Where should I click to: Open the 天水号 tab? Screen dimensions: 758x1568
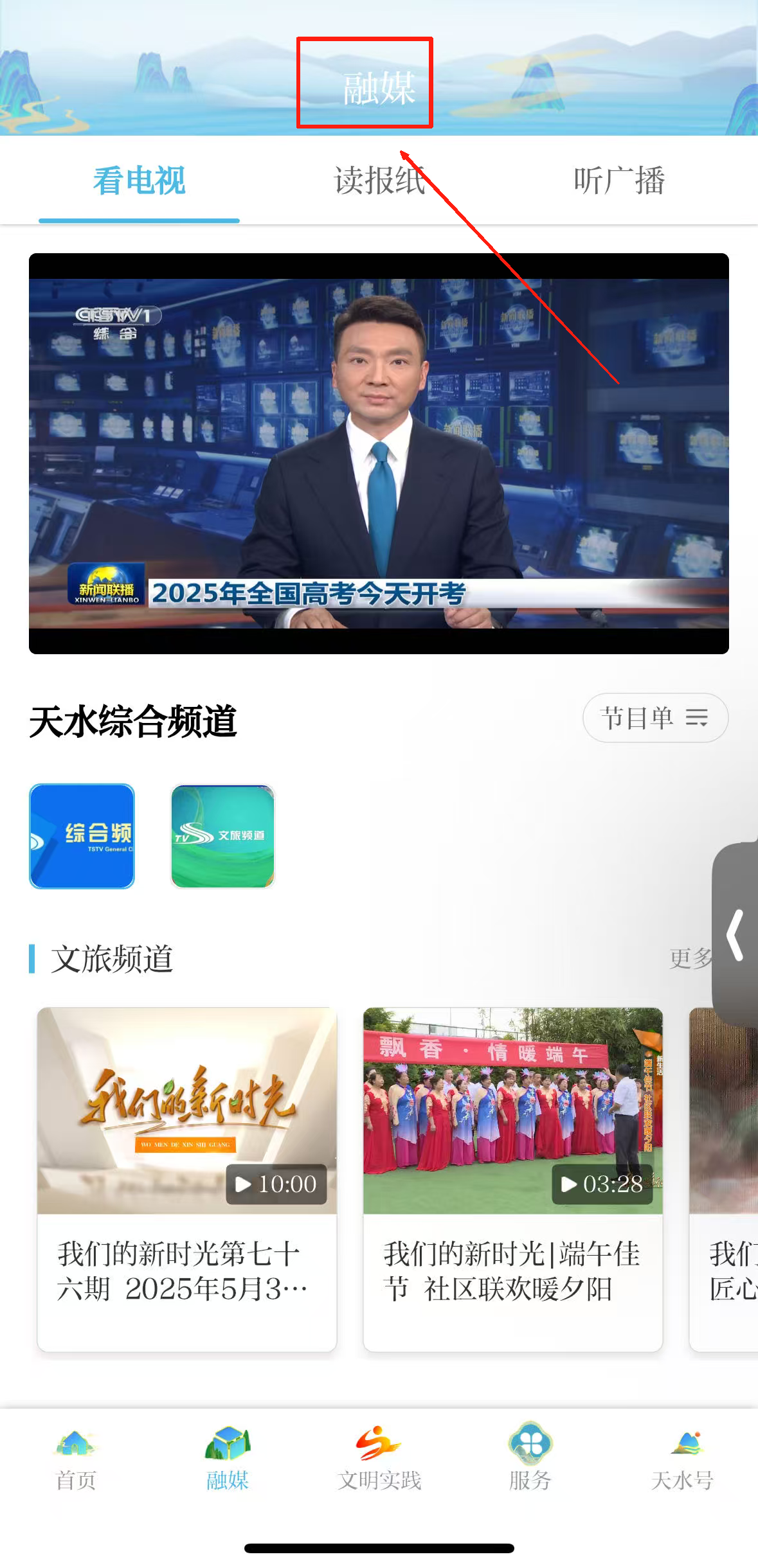click(682, 1459)
